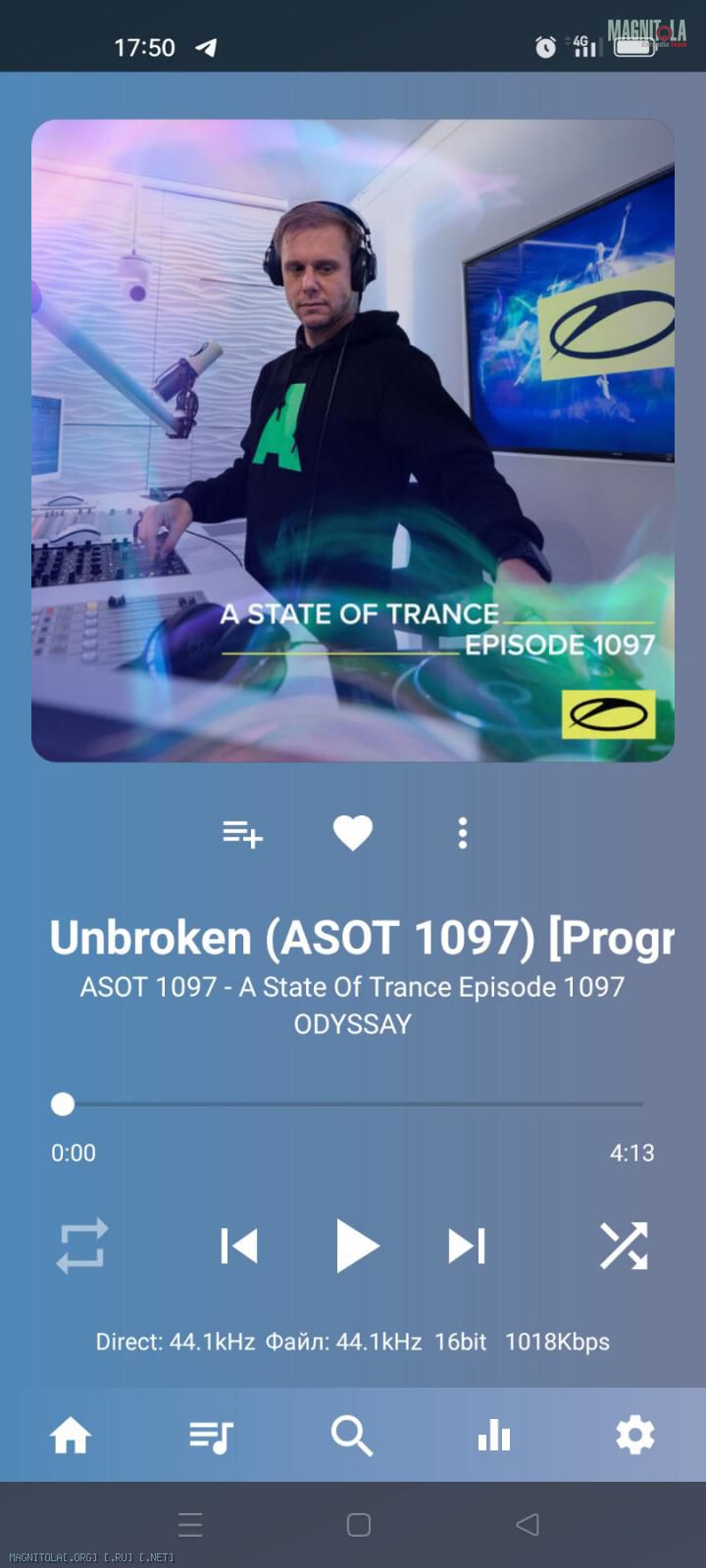Image resolution: width=706 pixels, height=1568 pixels.
Task: Go to the home tab
Action: click(71, 1436)
